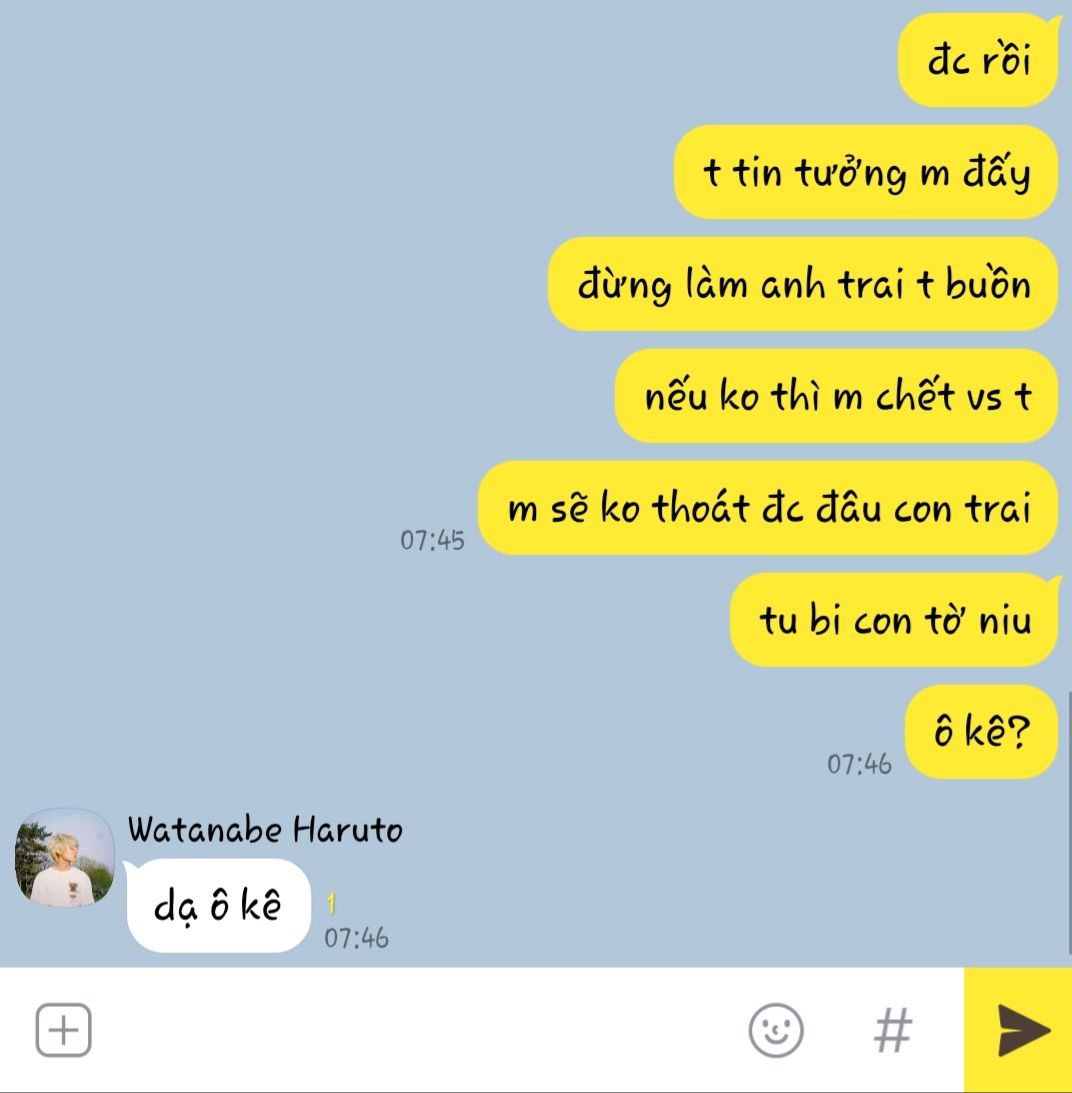This screenshot has height=1093, width=1072.
Task: Tap the hashtag search icon
Action: click(x=892, y=1030)
